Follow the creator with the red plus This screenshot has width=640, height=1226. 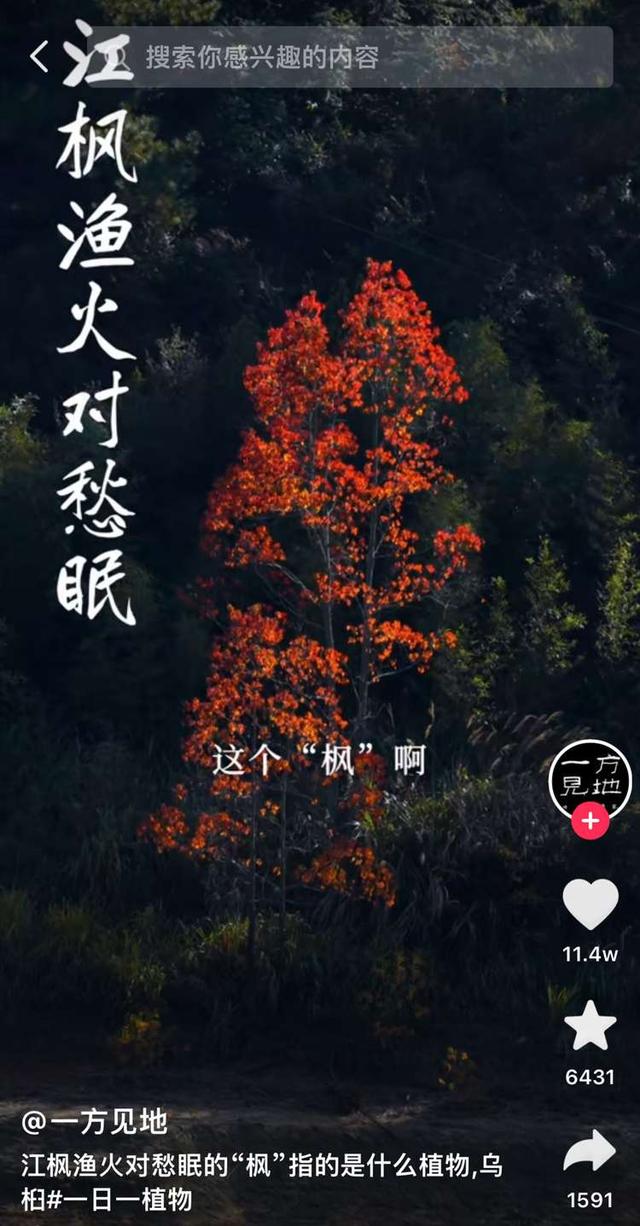591,822
